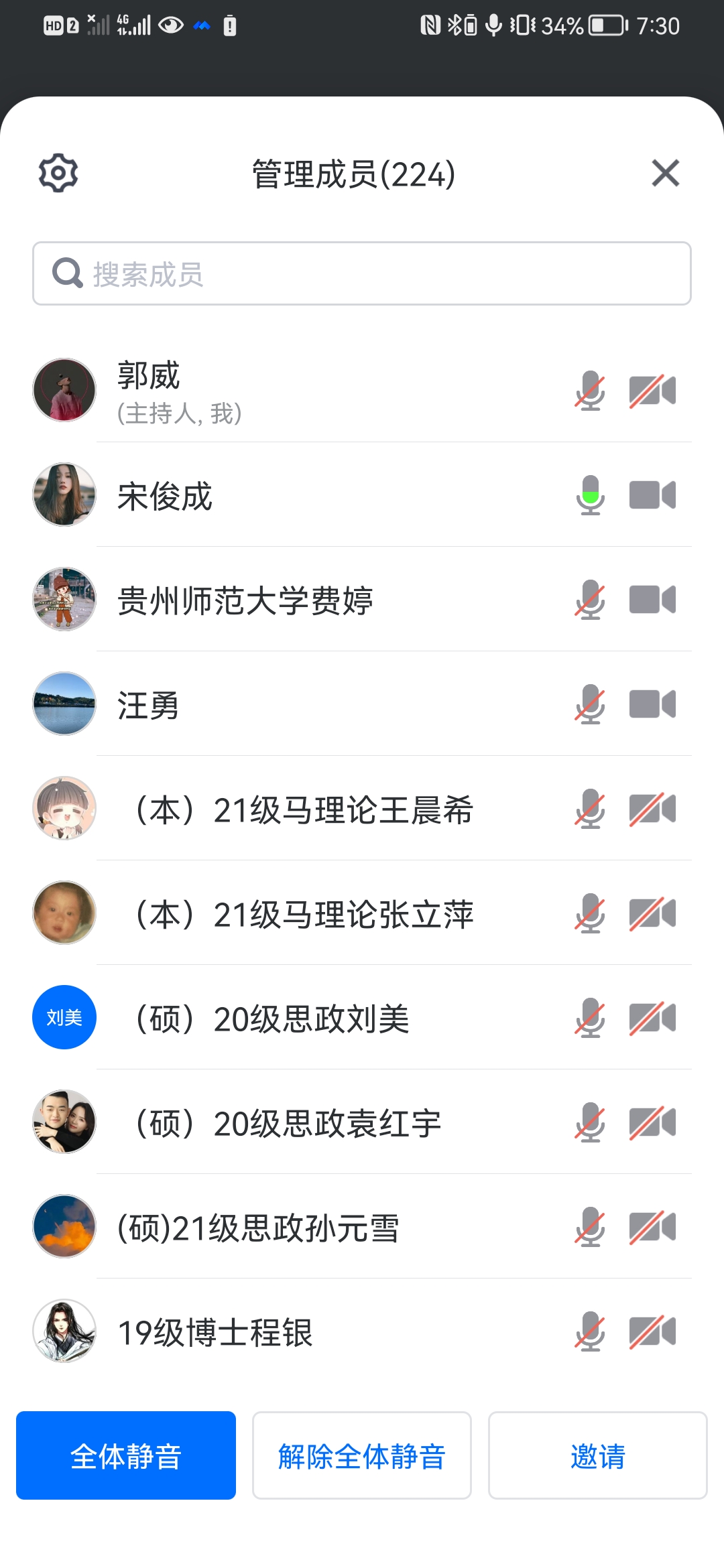Viewport: 724px width, 1568px height.
Task: Turn off 宋俊成's camera
Action: tap(652, 495)
